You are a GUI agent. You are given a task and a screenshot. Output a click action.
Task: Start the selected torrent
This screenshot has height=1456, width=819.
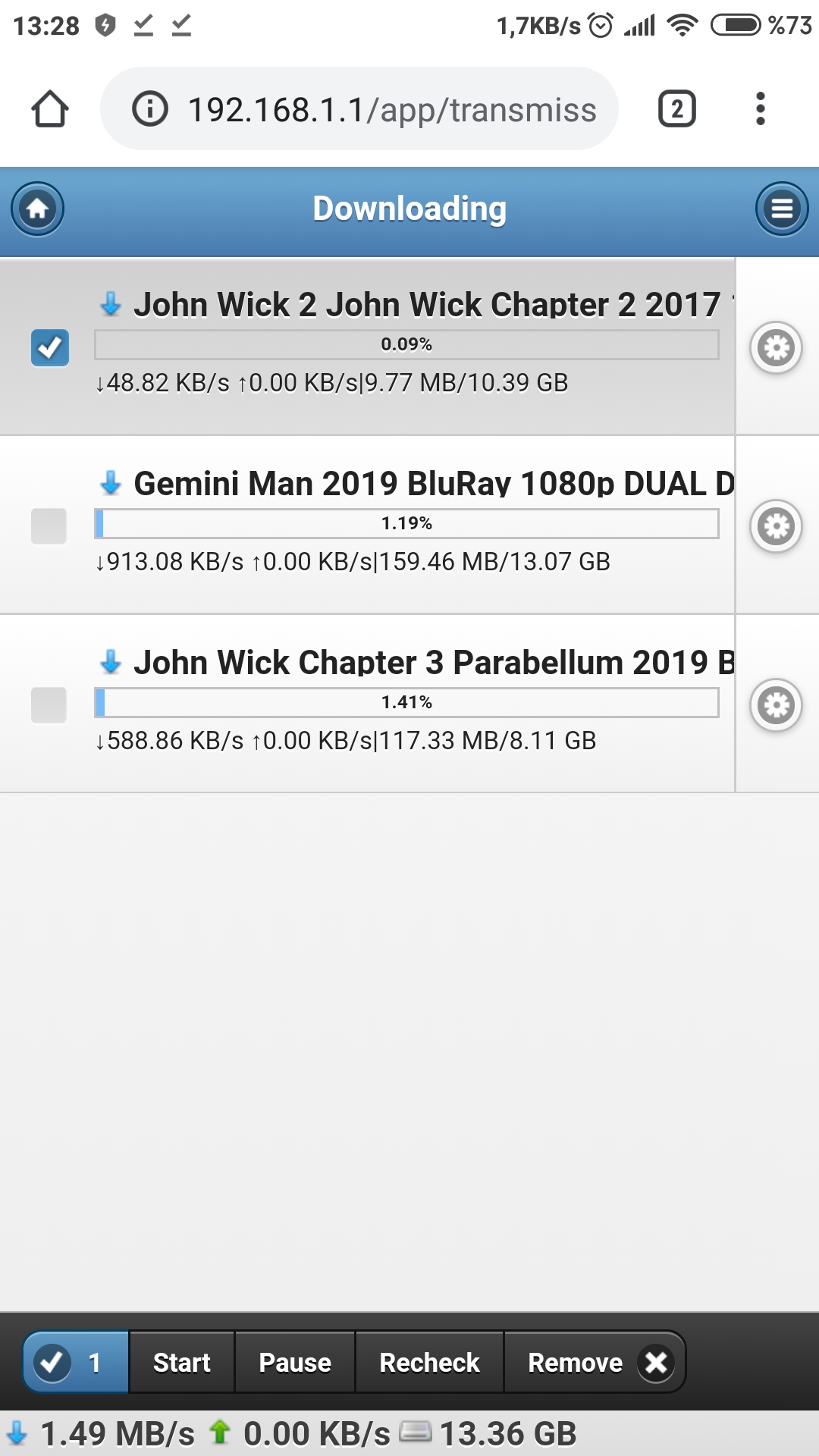pyautogui.click(x=182, y=1362)
